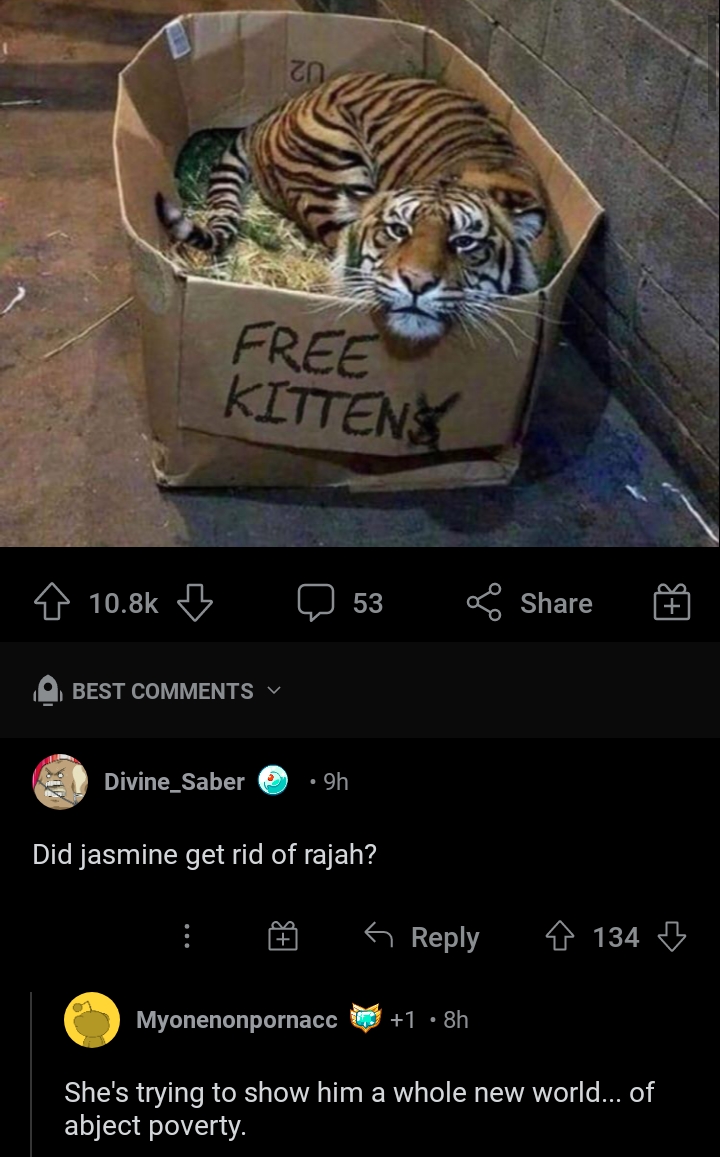
Task: Upvote Divine_Saber's comment
Action: coord(559,937)
